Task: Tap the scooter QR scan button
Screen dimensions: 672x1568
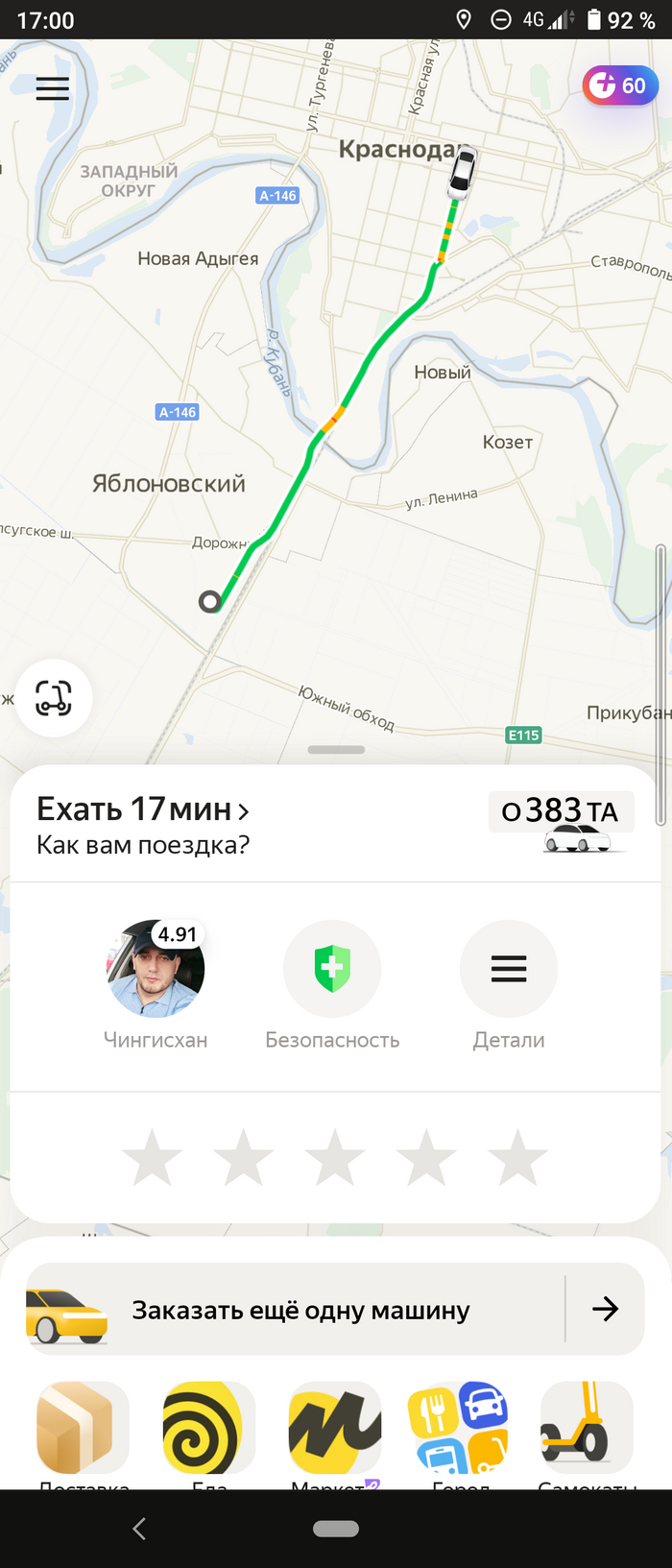Action: coord(54,698)
